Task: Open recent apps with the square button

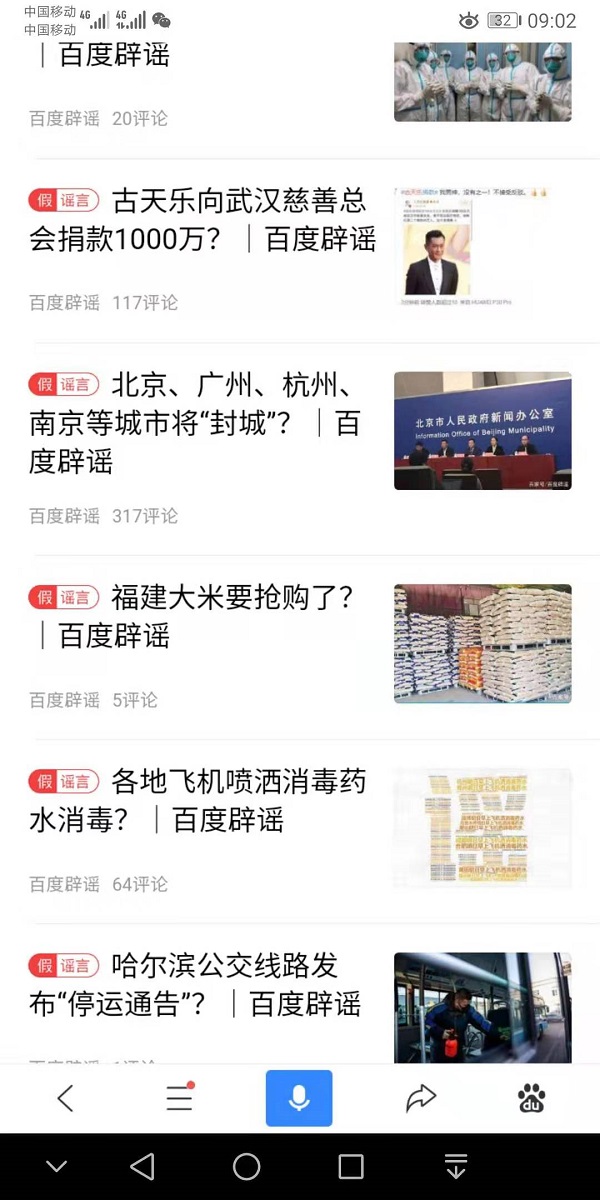Action: pos(351,1166)
